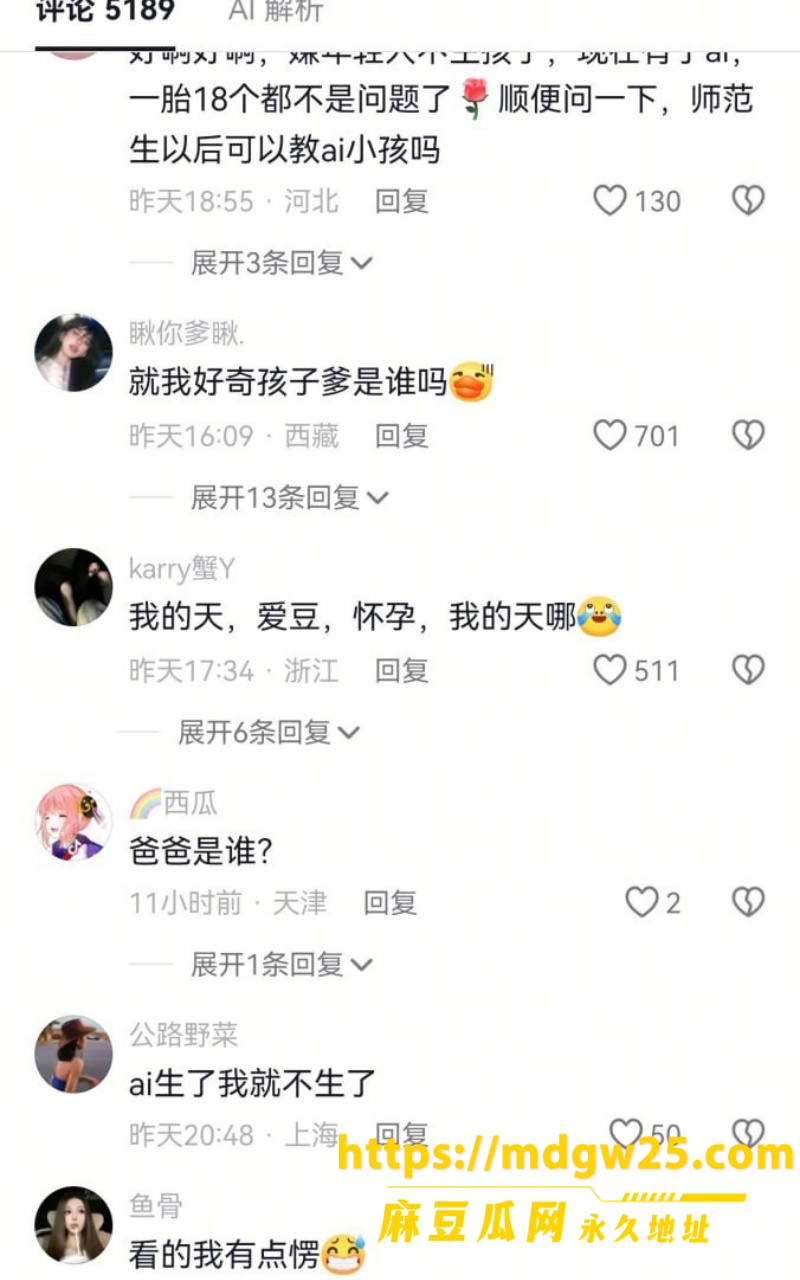Image resolution: width=800 pixels, height=1280 pixels.
Task: Like karry蟹Y's comment with 511 likes
Action: click(610, 669)
